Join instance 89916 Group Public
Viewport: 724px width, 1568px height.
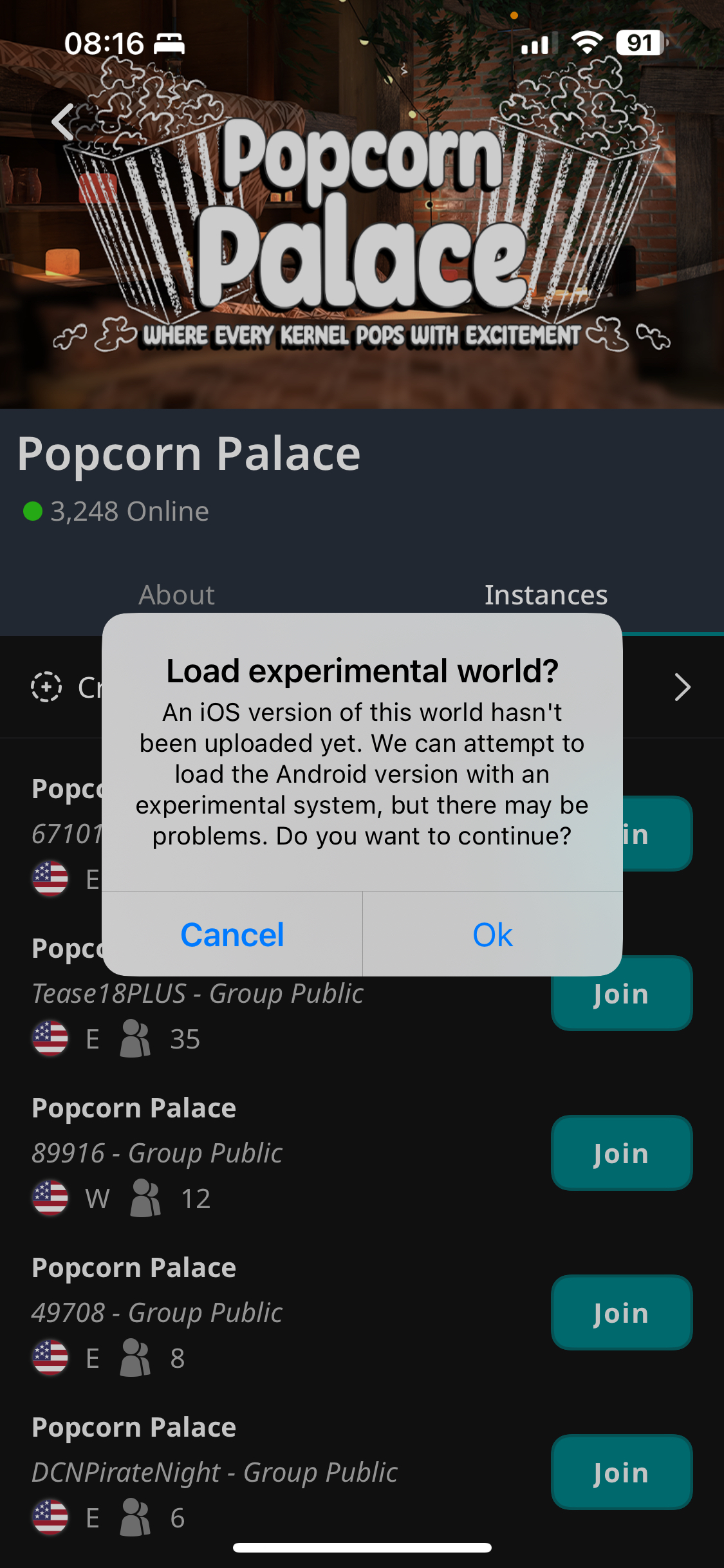[621, 1153]
